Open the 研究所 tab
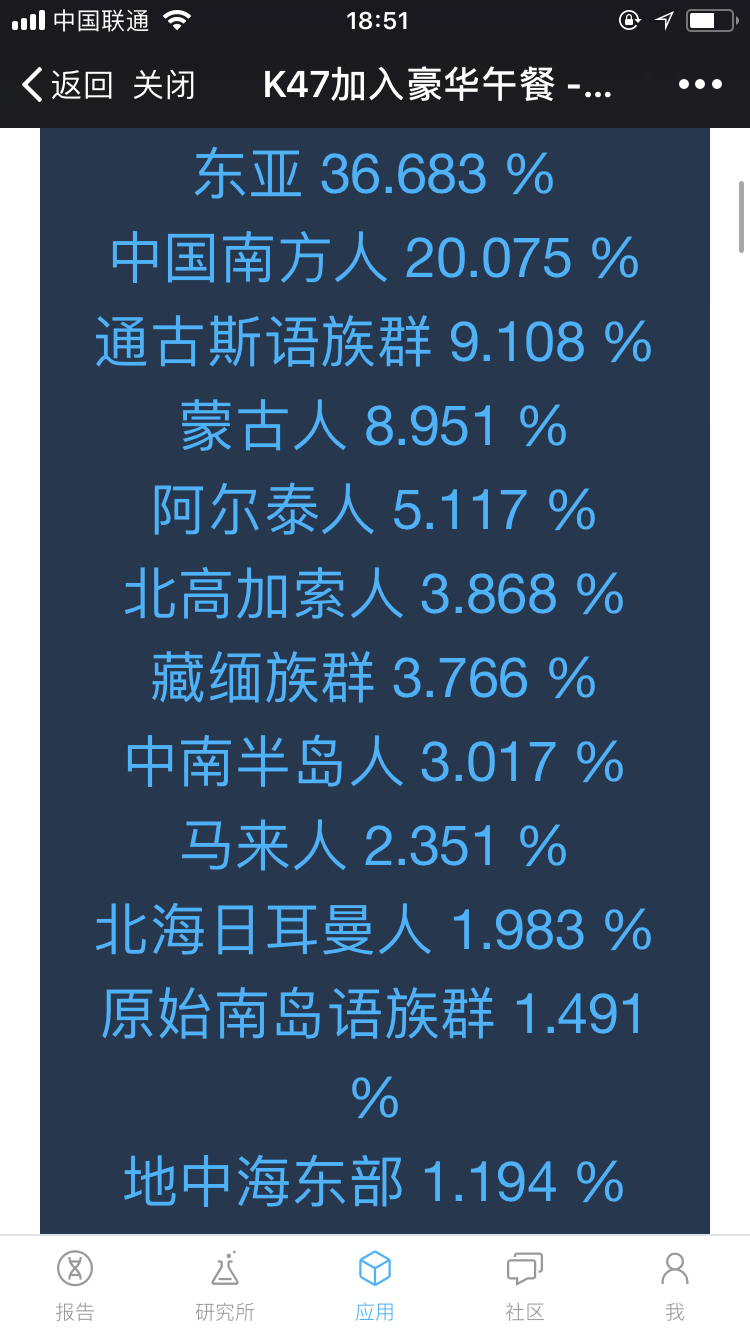The height and width of the screenshot is (1334, 750). click(x=225, y=1286)
